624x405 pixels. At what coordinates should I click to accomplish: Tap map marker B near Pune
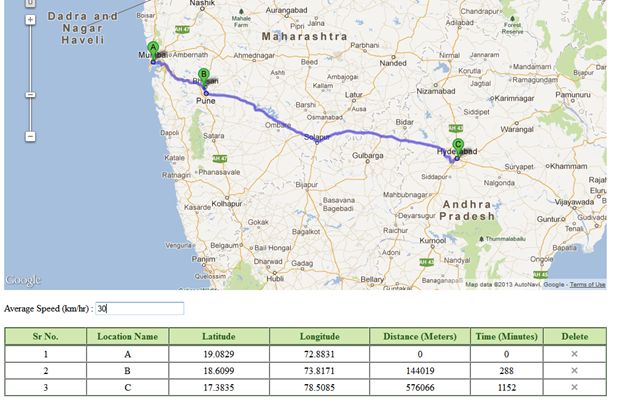[x=204, y=75]
